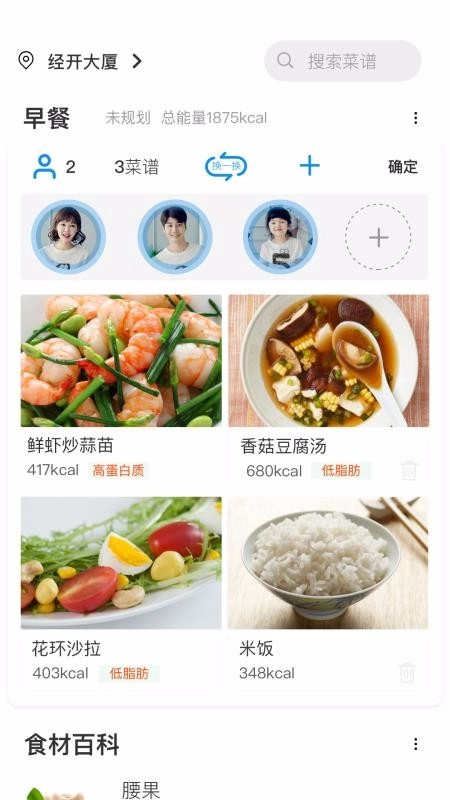Screen dimensions: 450x800
Task: Remove 米饭 using its trash icon
Action: [407, 673]
